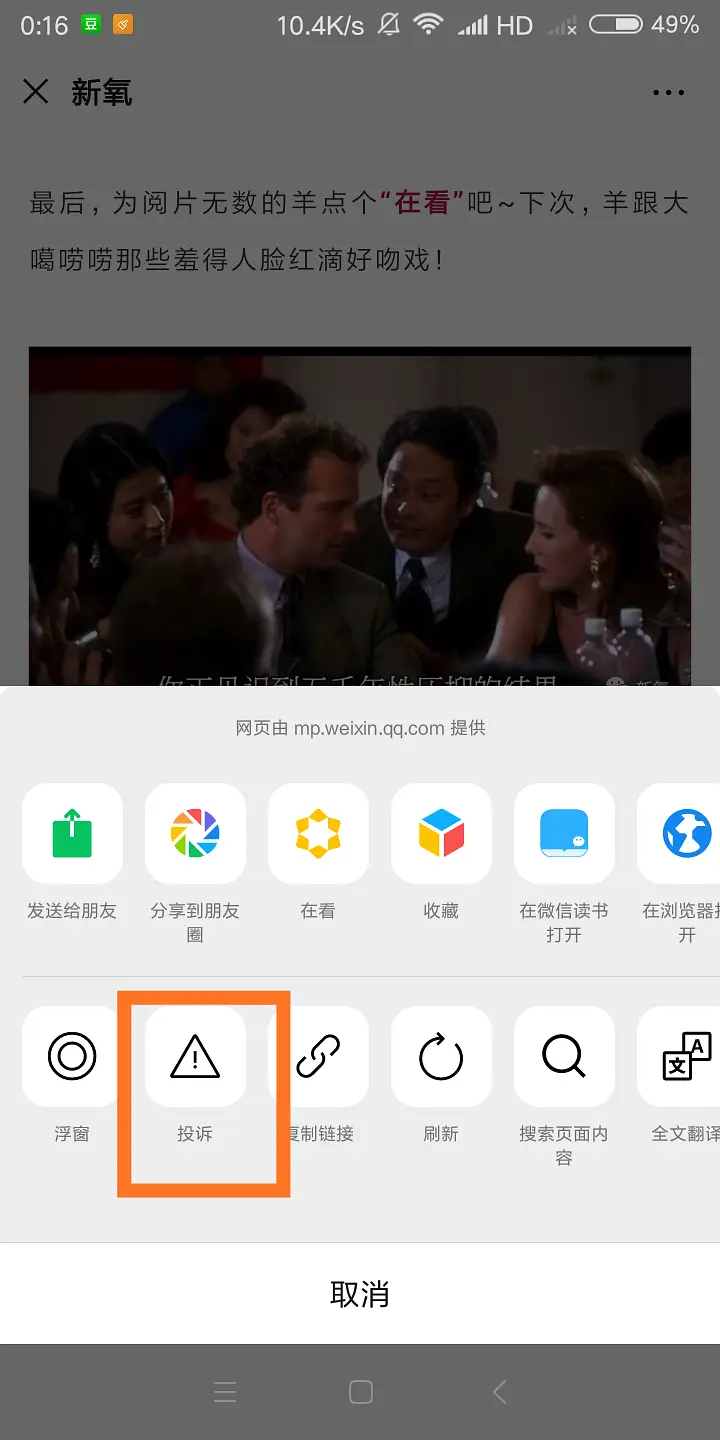The width and height of the screenshot is (720, 1440).
Task: Go to the system home button
Action: click(x=361, y=1392)
